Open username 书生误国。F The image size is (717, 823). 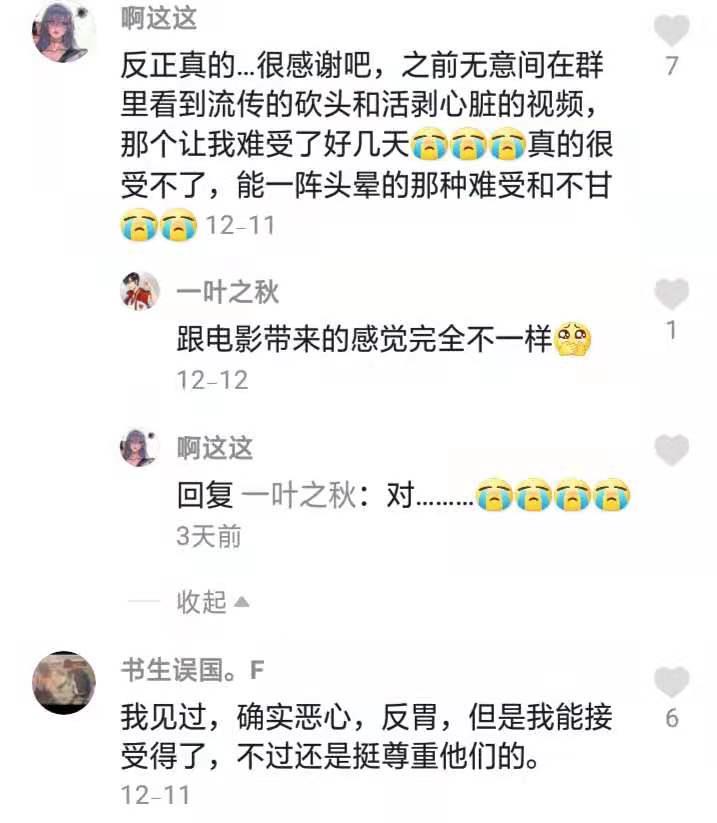point(192,670)
